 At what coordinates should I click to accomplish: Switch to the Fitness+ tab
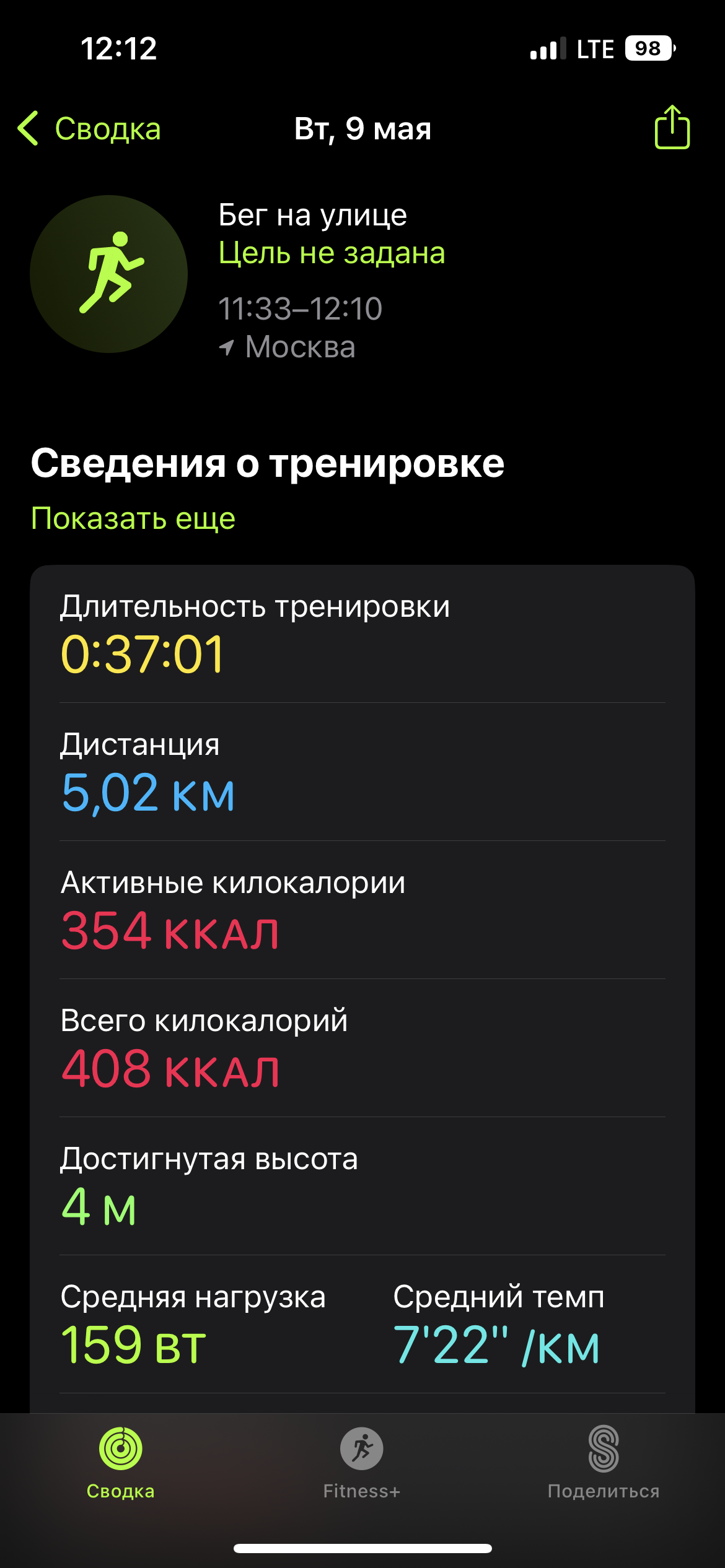pos(362,1463)
